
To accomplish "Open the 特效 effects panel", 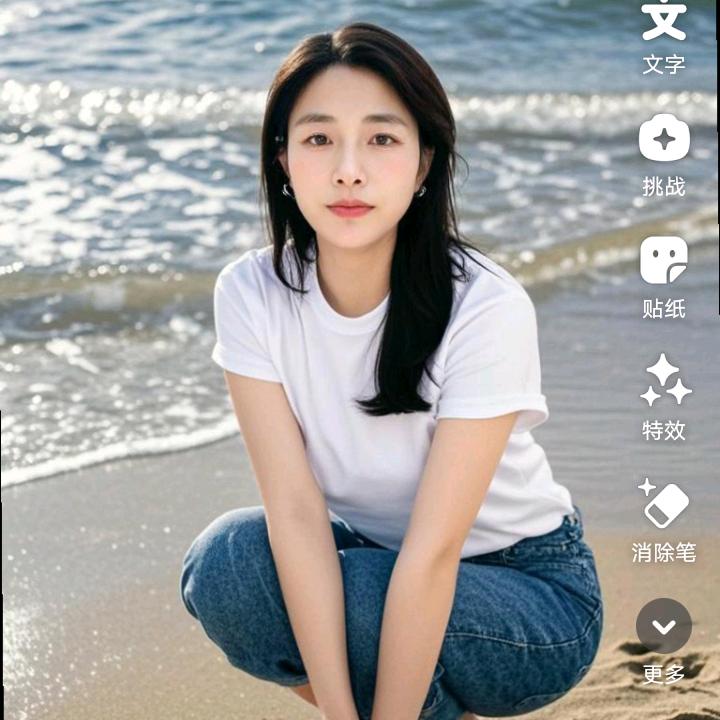I will [x=664, y=382].
